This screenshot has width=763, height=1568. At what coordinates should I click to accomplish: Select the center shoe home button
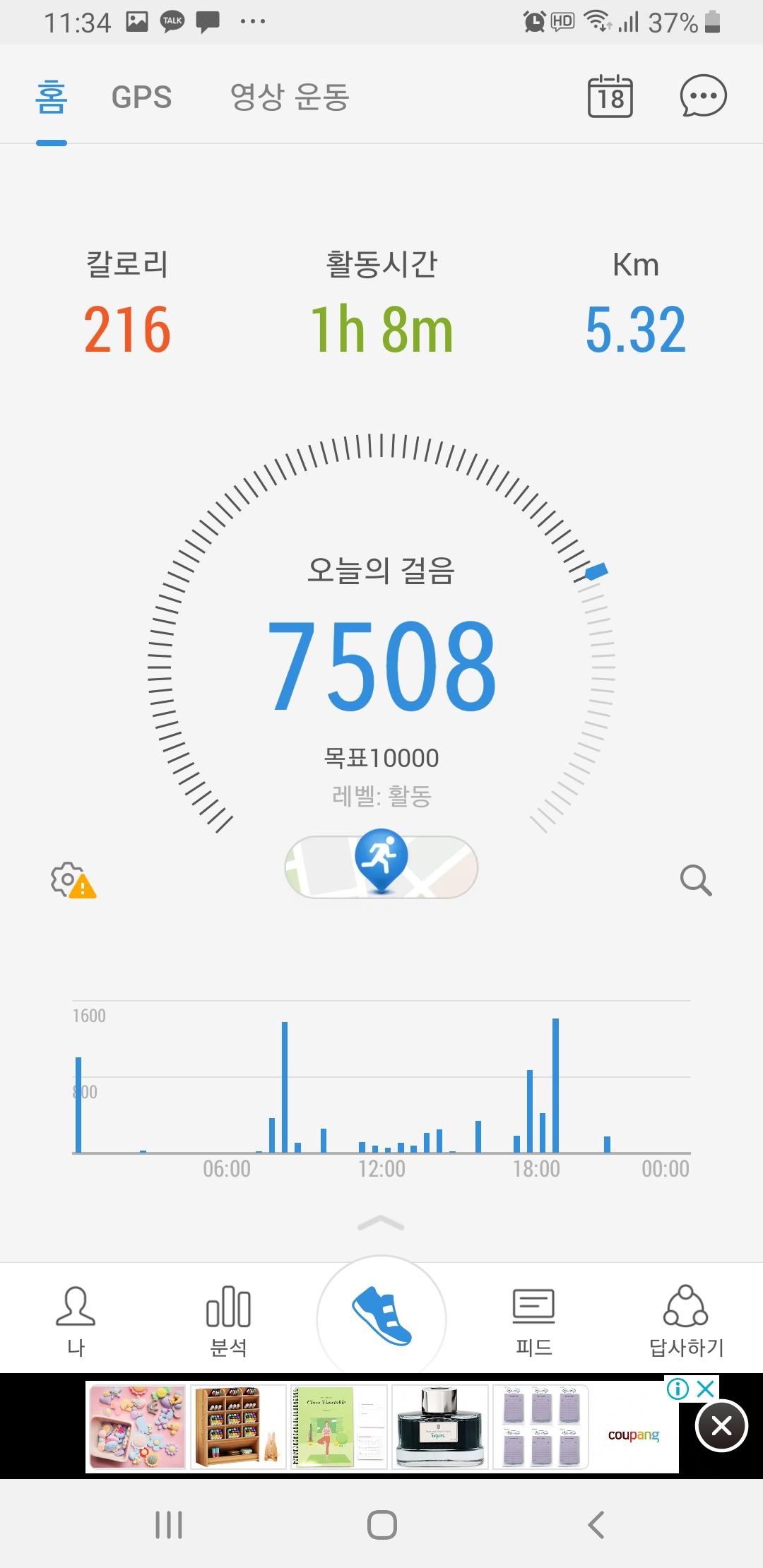381,1317
